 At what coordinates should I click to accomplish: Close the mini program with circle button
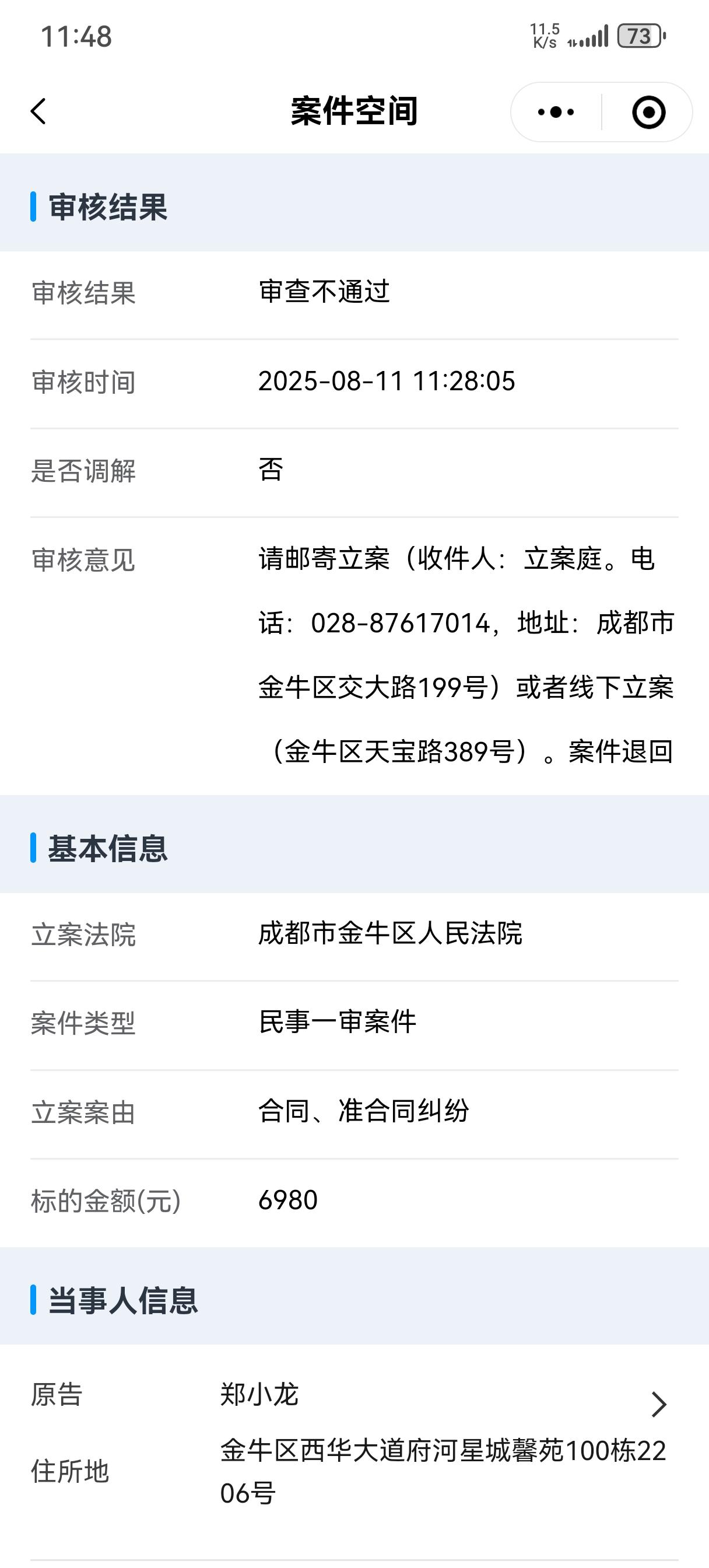tap(649, 112)
